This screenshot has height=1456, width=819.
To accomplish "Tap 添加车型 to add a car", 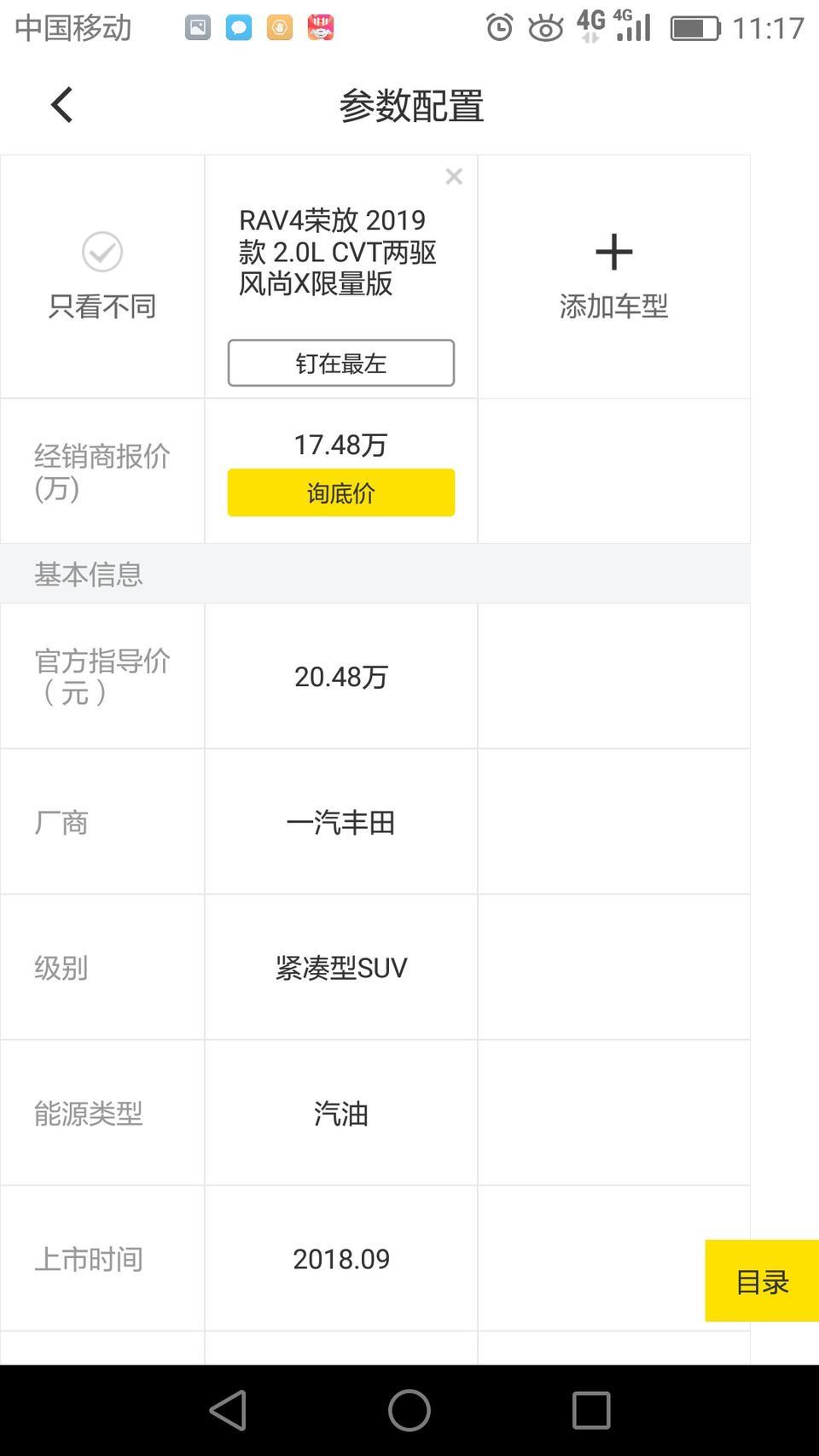I will tap(613, 277).
